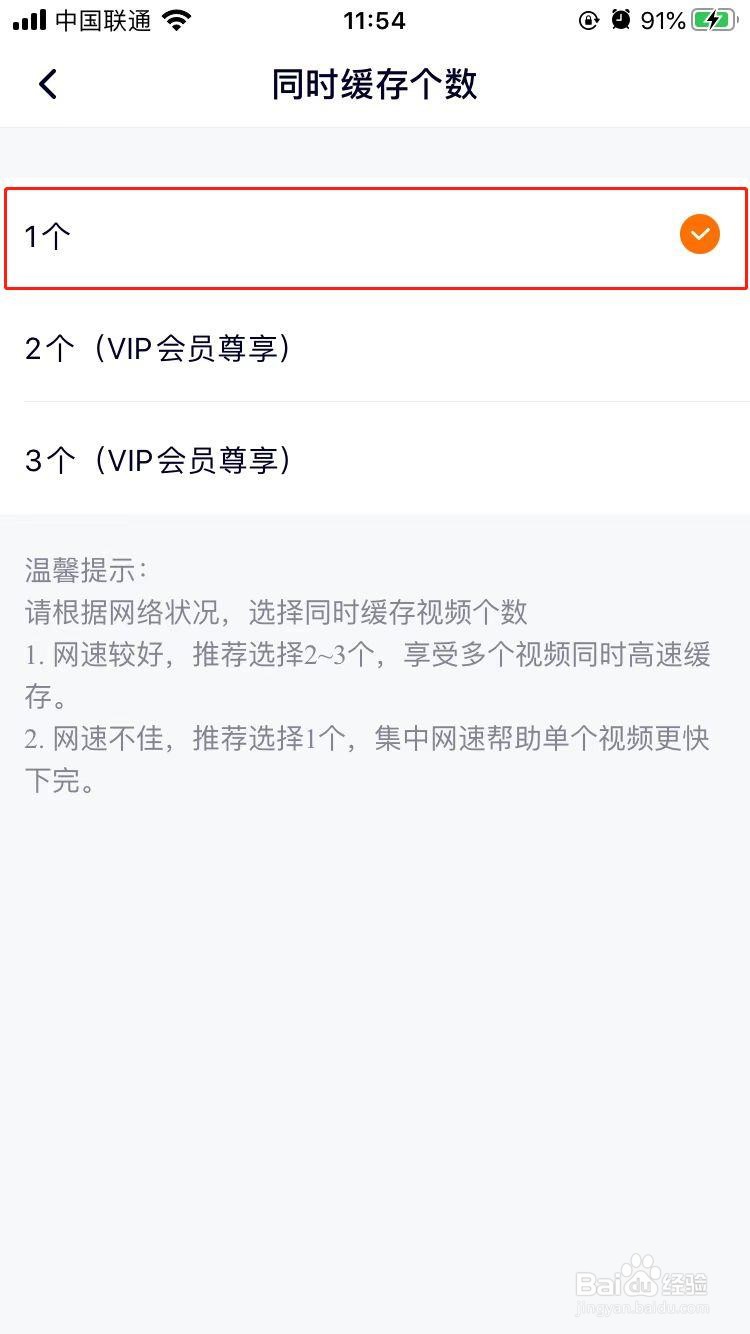Choose 2个 (VIP会员尊享) option
Screen dimensions: 750x1334
point(375,348)
